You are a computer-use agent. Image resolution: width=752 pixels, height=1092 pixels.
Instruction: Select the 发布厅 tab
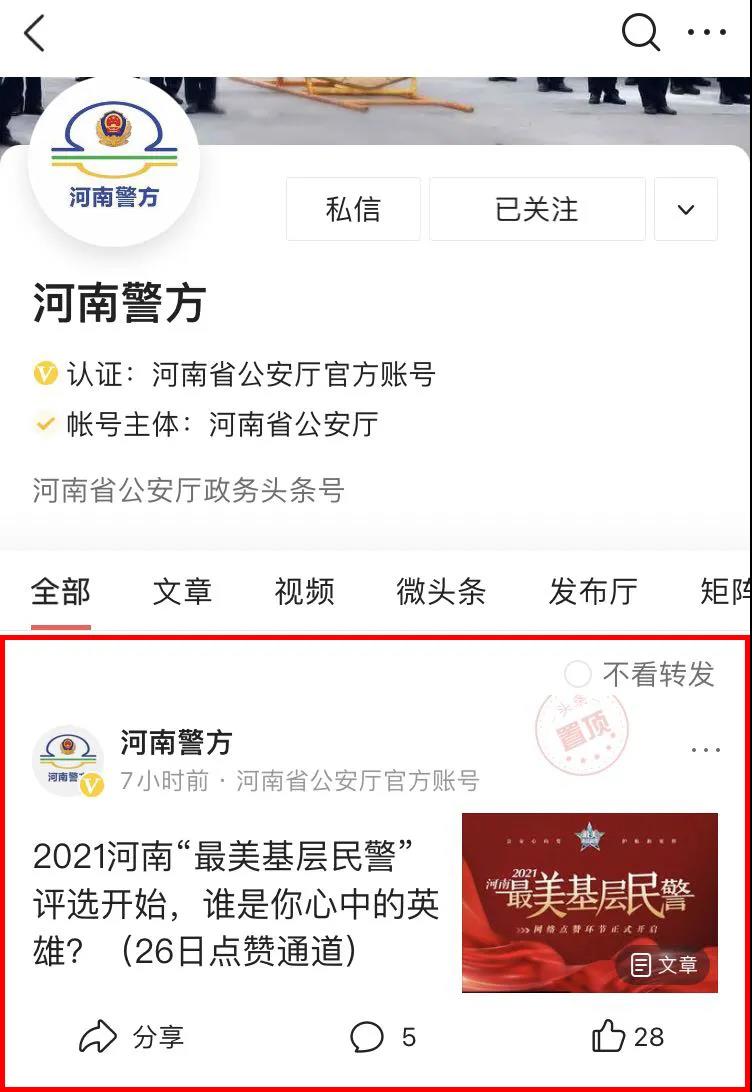pos(592,591)
